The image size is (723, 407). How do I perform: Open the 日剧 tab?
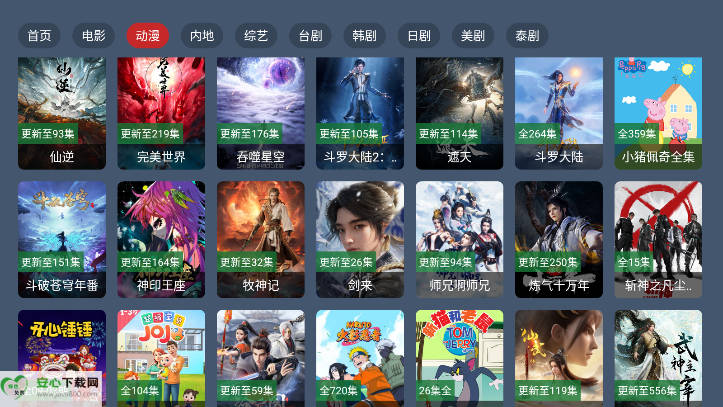[x=418, y=36]
